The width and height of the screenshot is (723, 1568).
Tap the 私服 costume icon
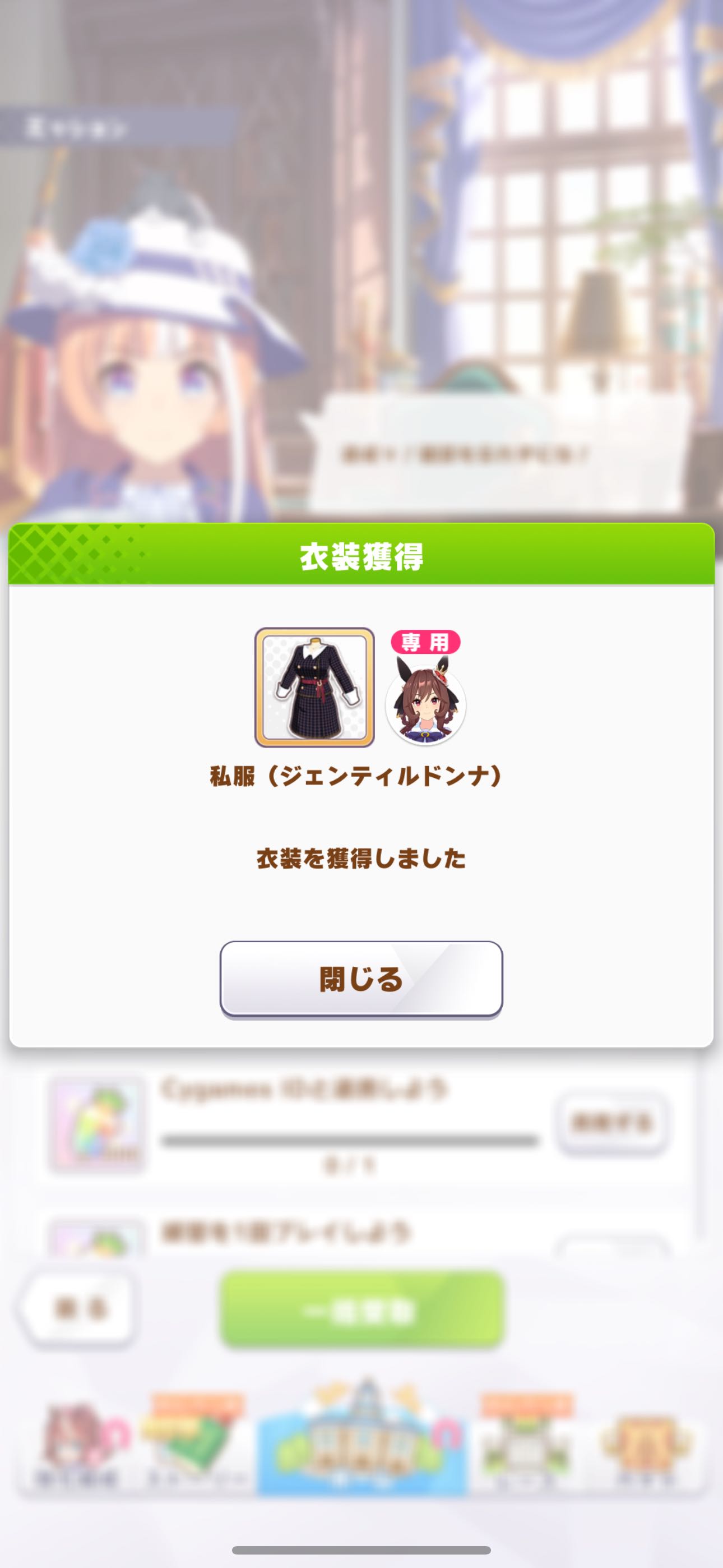coord(314,687)
